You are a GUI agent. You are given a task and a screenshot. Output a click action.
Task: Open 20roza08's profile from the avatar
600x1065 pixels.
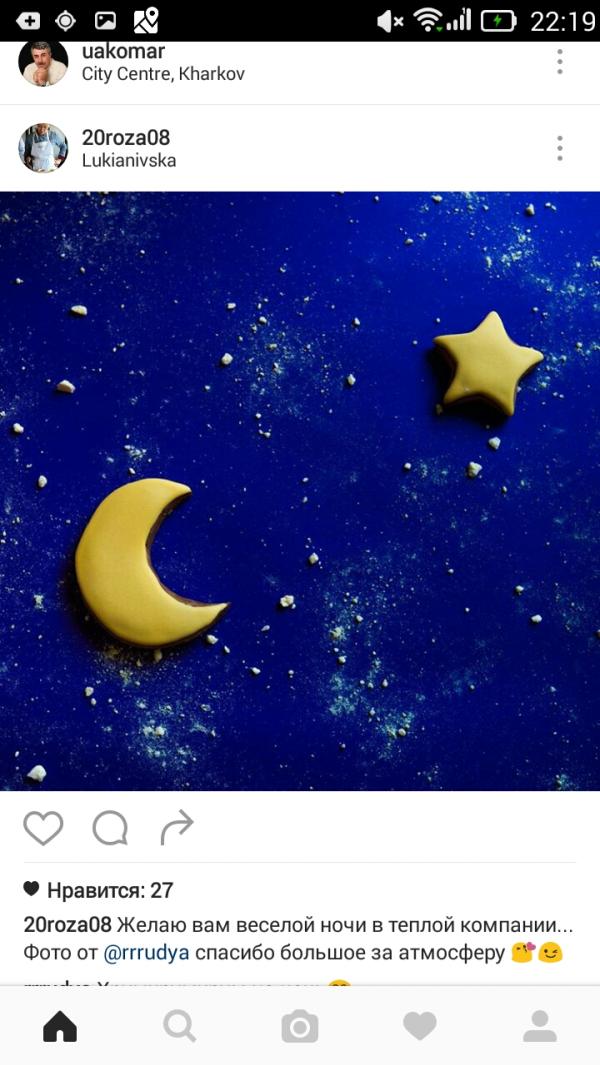pos(43,147)
